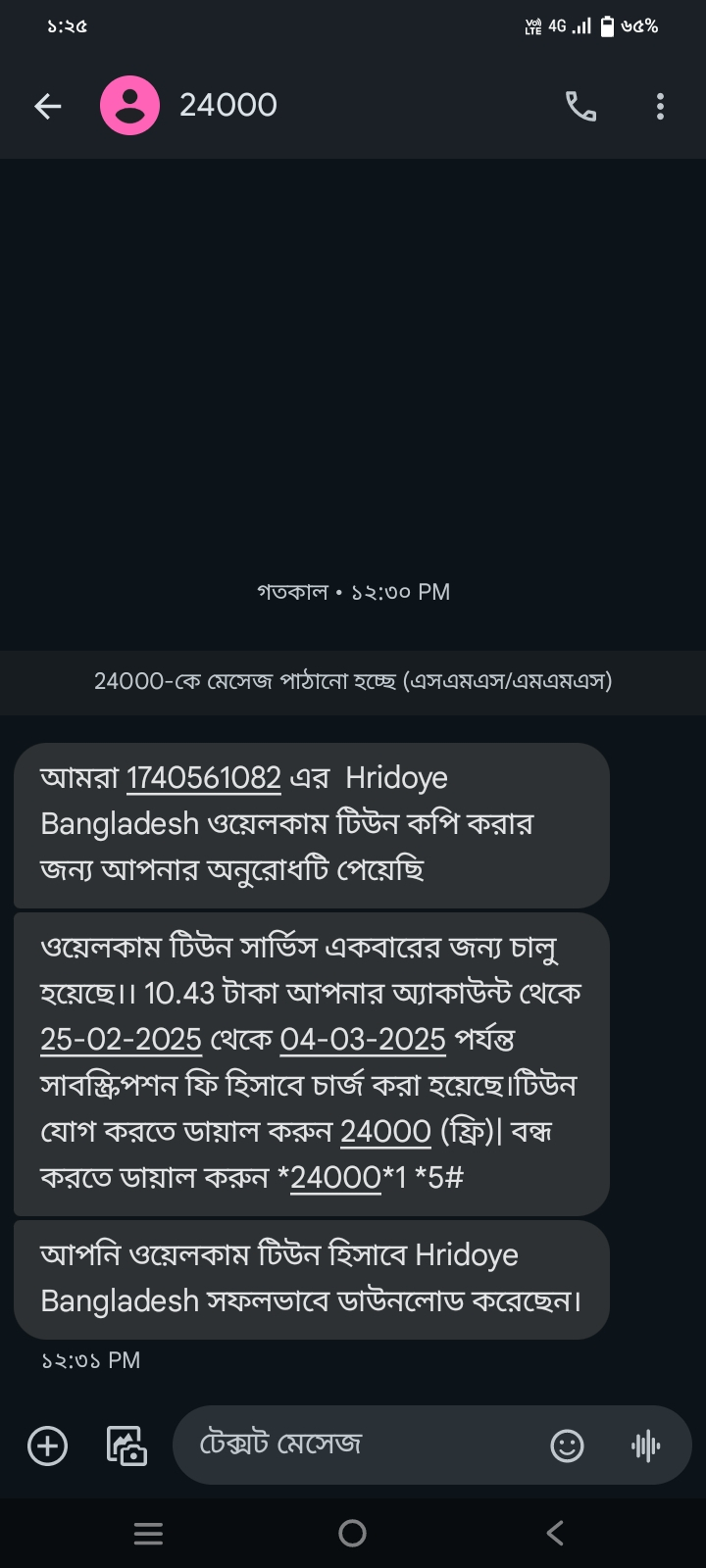Record a voice message
706x1568 pixels.
(645, 1445)
